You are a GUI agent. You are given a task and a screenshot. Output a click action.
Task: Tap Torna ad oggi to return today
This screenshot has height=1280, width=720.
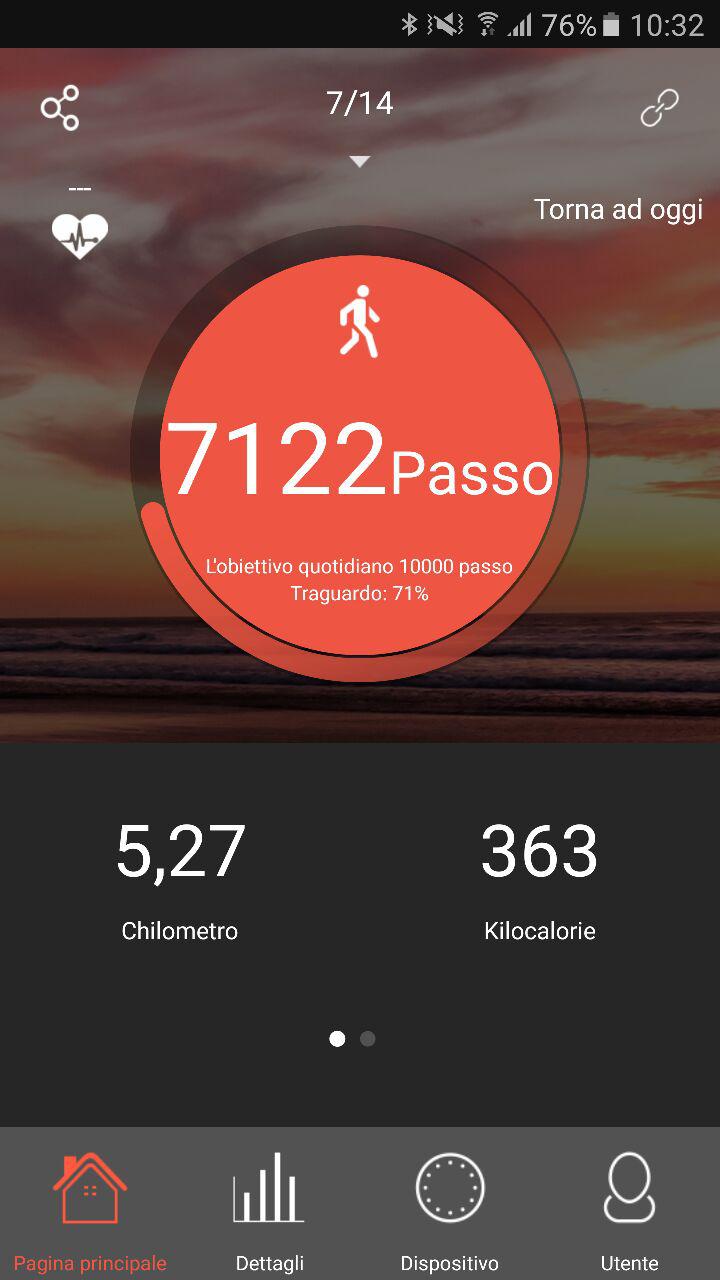(618, 210)
